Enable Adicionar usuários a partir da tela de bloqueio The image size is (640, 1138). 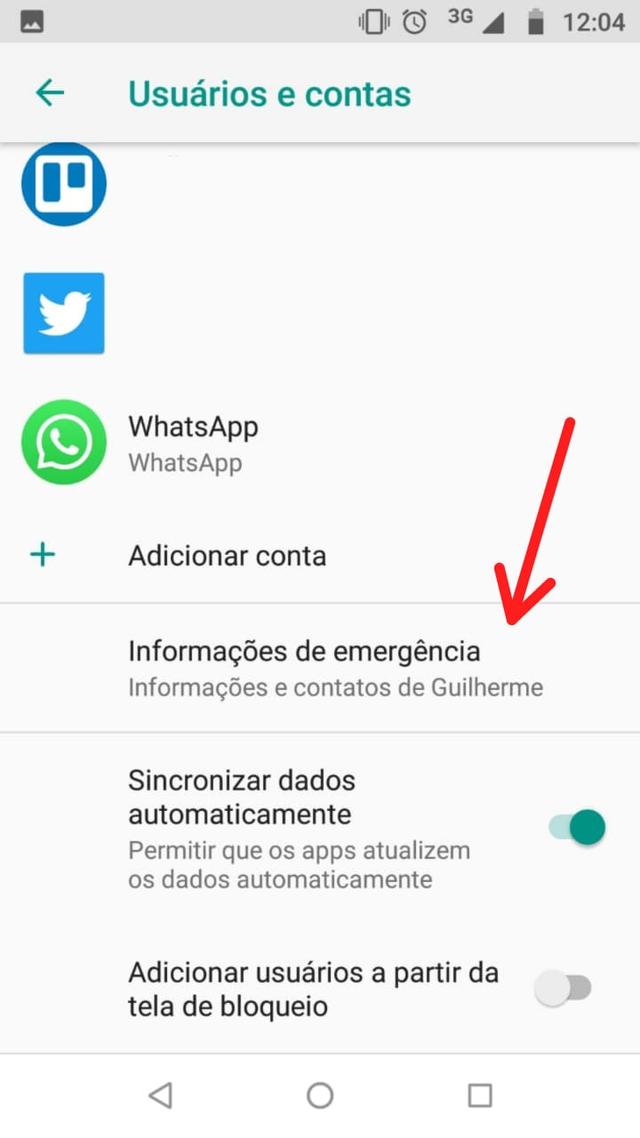pyautogui.click(x=564, y=989)
